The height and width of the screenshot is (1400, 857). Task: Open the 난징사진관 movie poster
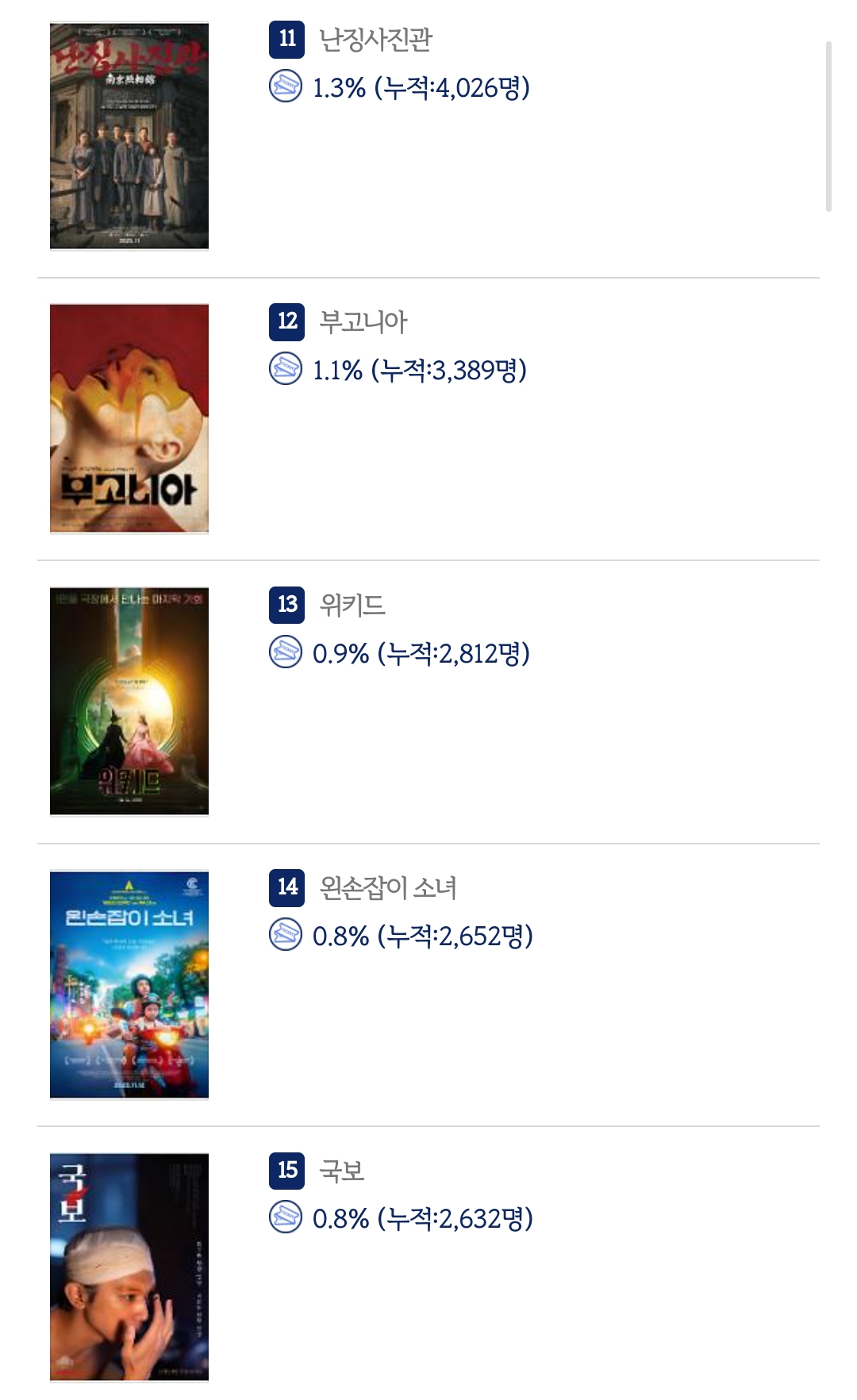point(129,136)
